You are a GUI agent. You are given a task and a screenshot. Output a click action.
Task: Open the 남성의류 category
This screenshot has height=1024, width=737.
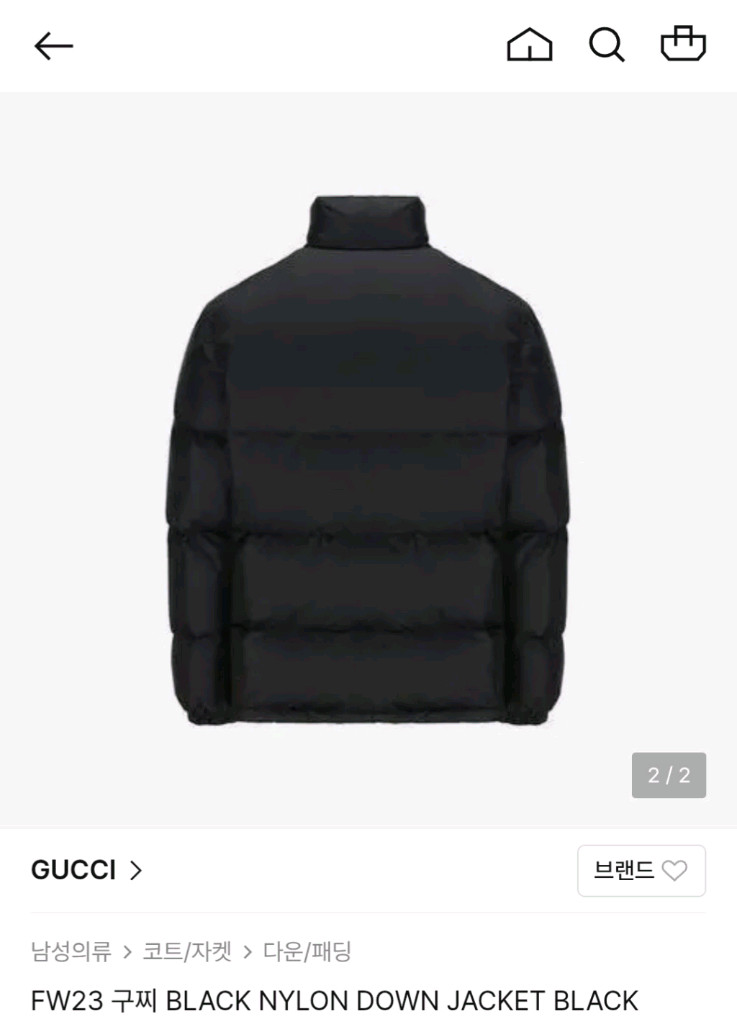click(x=71, y=951)
